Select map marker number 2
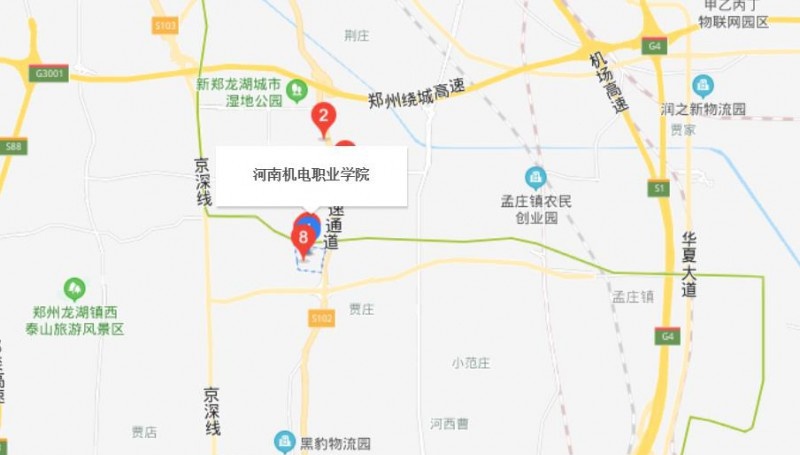 pyautogui.click(x=322, y=117)
